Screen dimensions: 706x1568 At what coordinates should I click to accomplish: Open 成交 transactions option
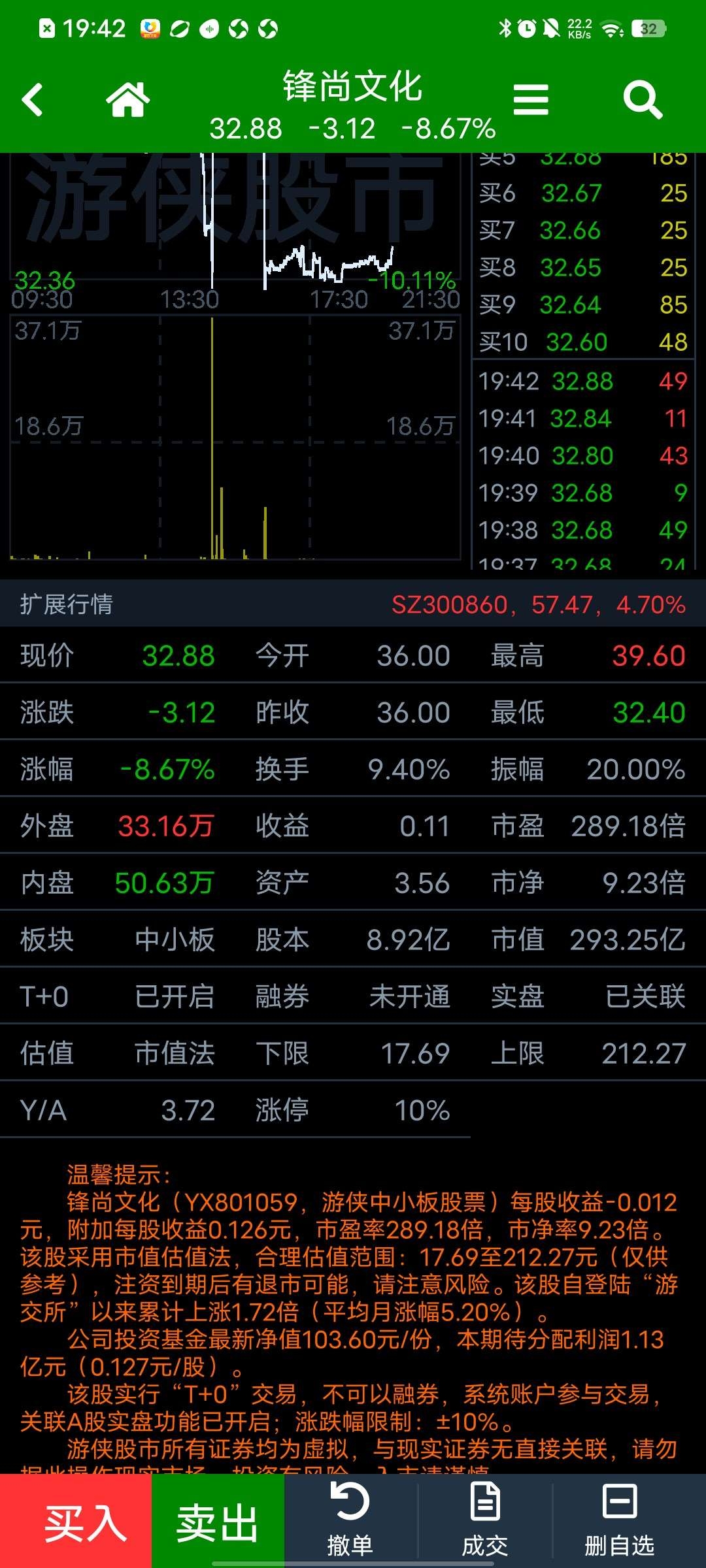coord(485,1520)
